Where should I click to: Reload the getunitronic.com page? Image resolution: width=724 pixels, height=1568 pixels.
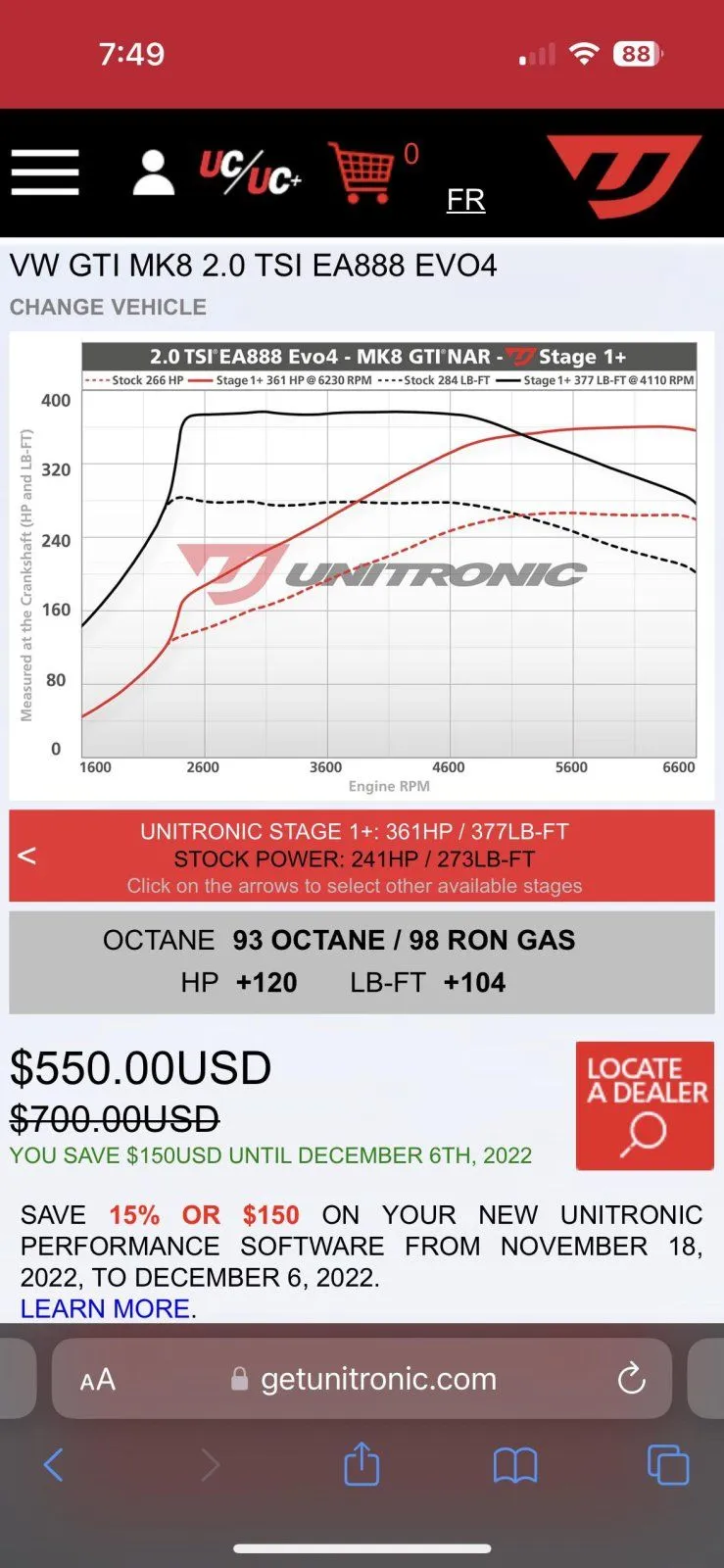(x=632, y=1380)
